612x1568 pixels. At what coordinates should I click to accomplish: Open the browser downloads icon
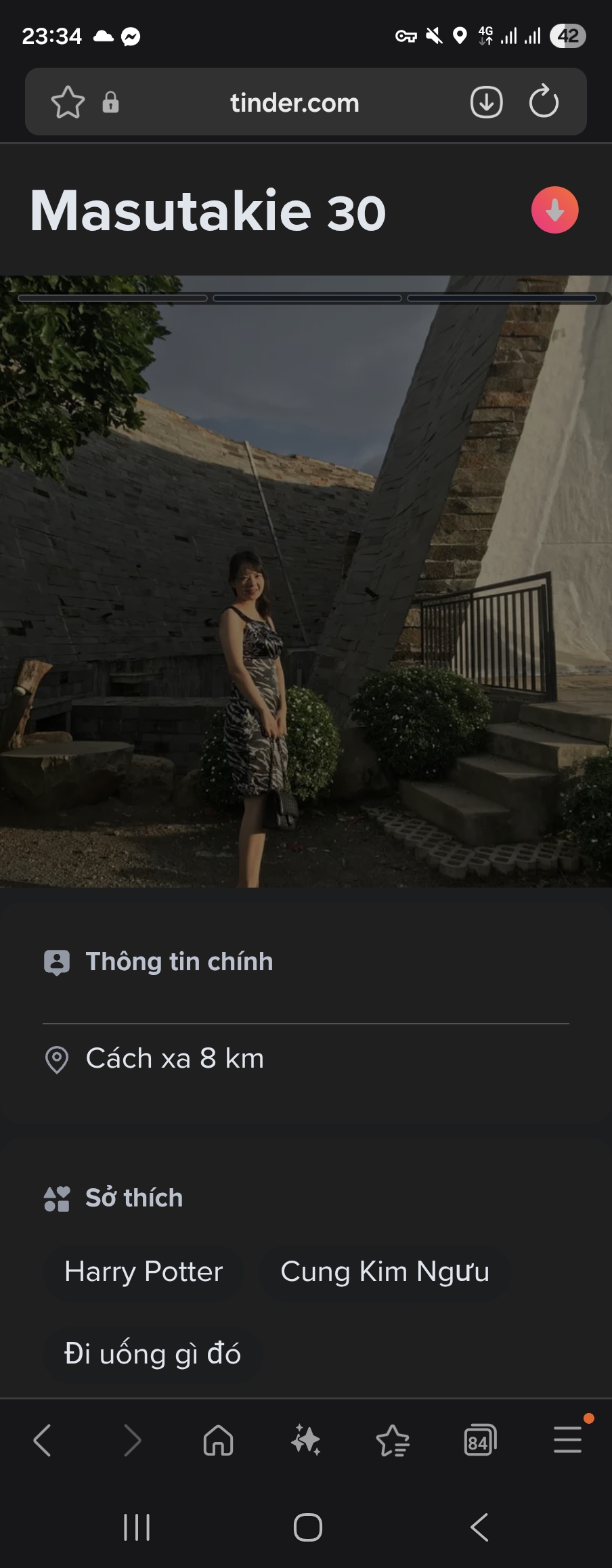(486, 103)
